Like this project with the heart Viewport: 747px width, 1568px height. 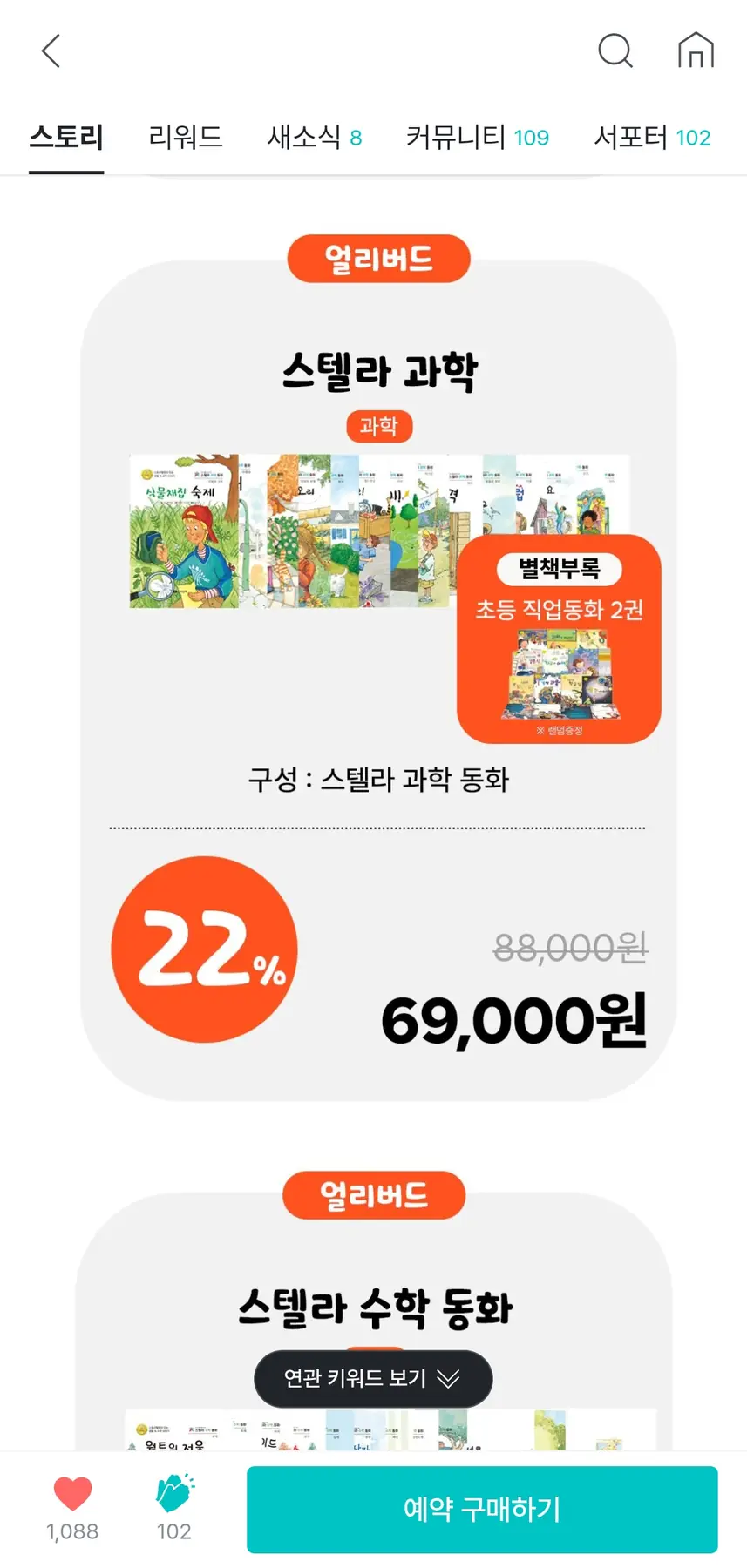72,1495
